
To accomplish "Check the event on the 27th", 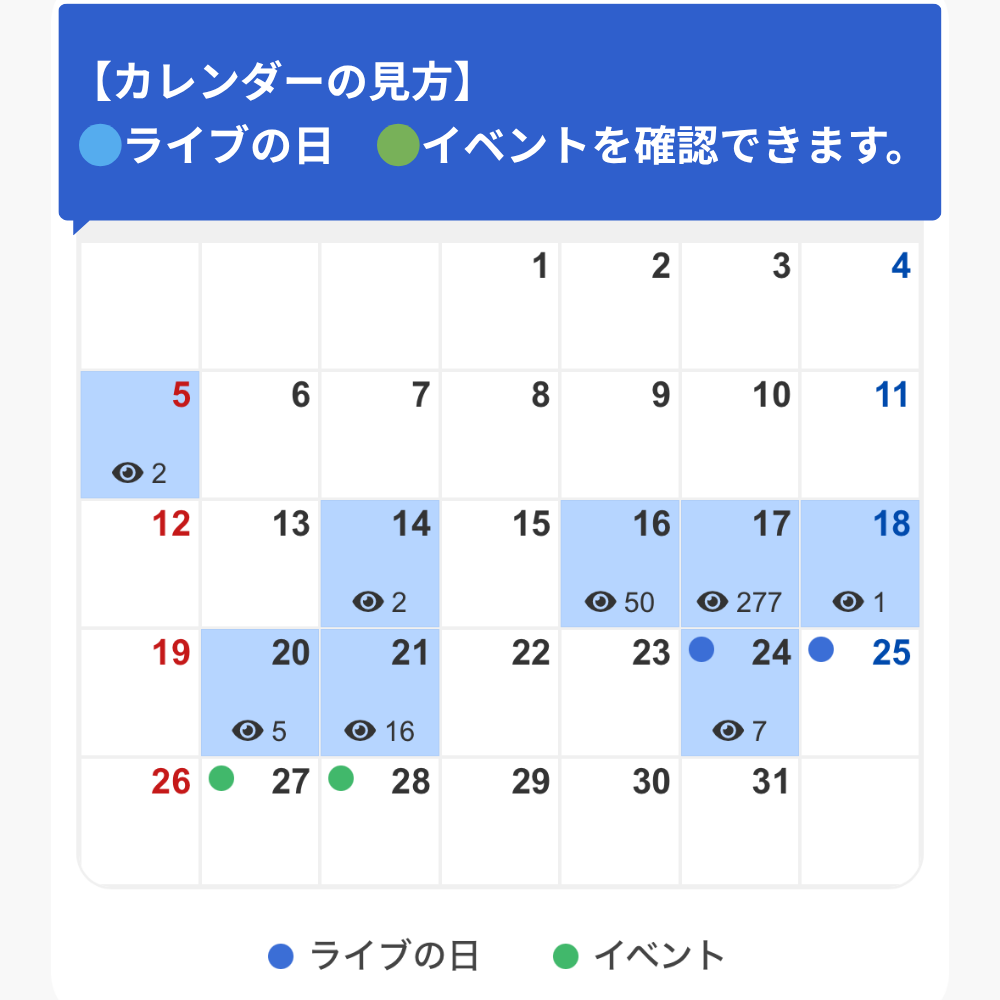I will [260, 820].
